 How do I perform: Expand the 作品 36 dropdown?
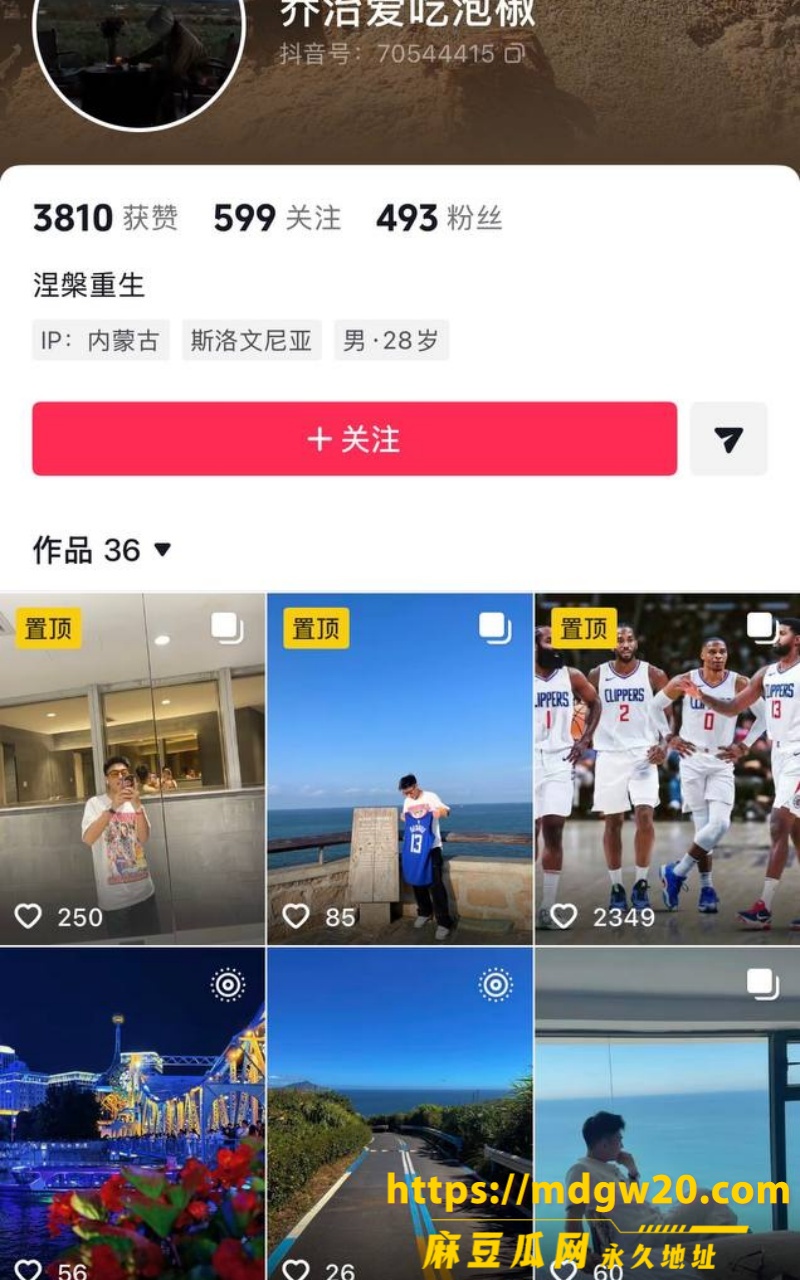pyautogui.click(x=102, y=550)
